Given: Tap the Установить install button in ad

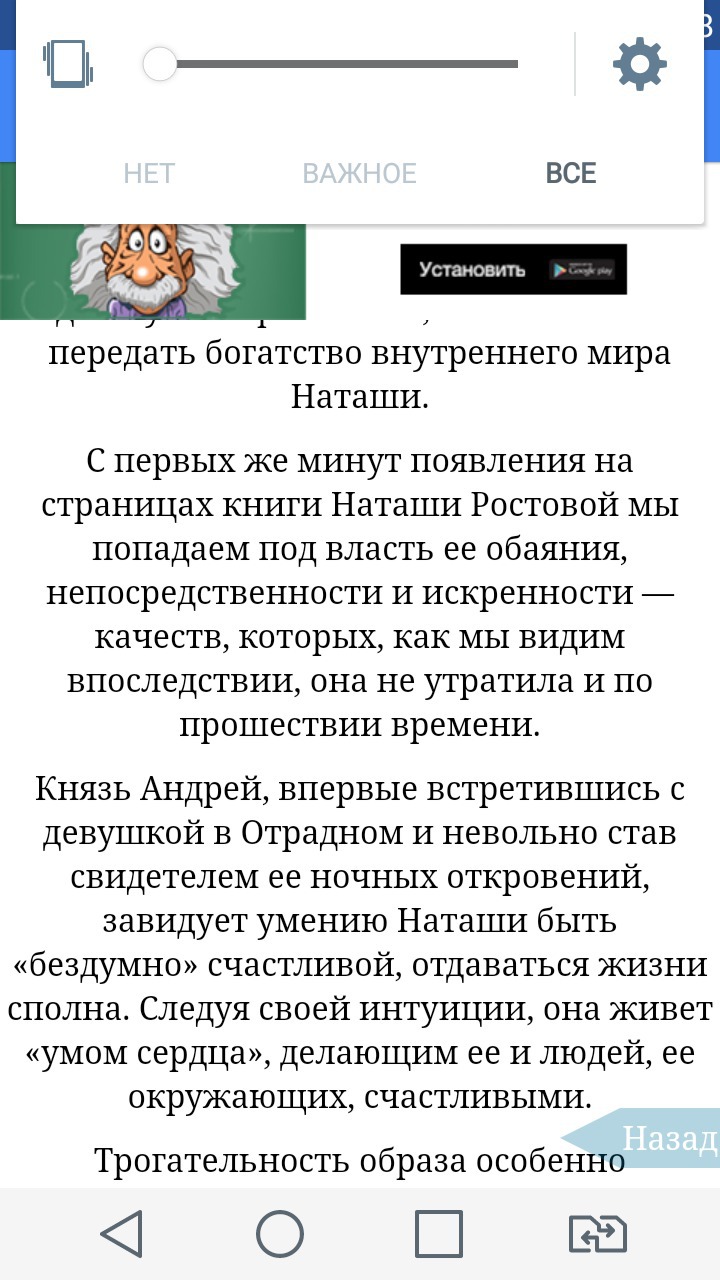Looking at the screenshot, I should pyautogui.click(x=513, y=269).
